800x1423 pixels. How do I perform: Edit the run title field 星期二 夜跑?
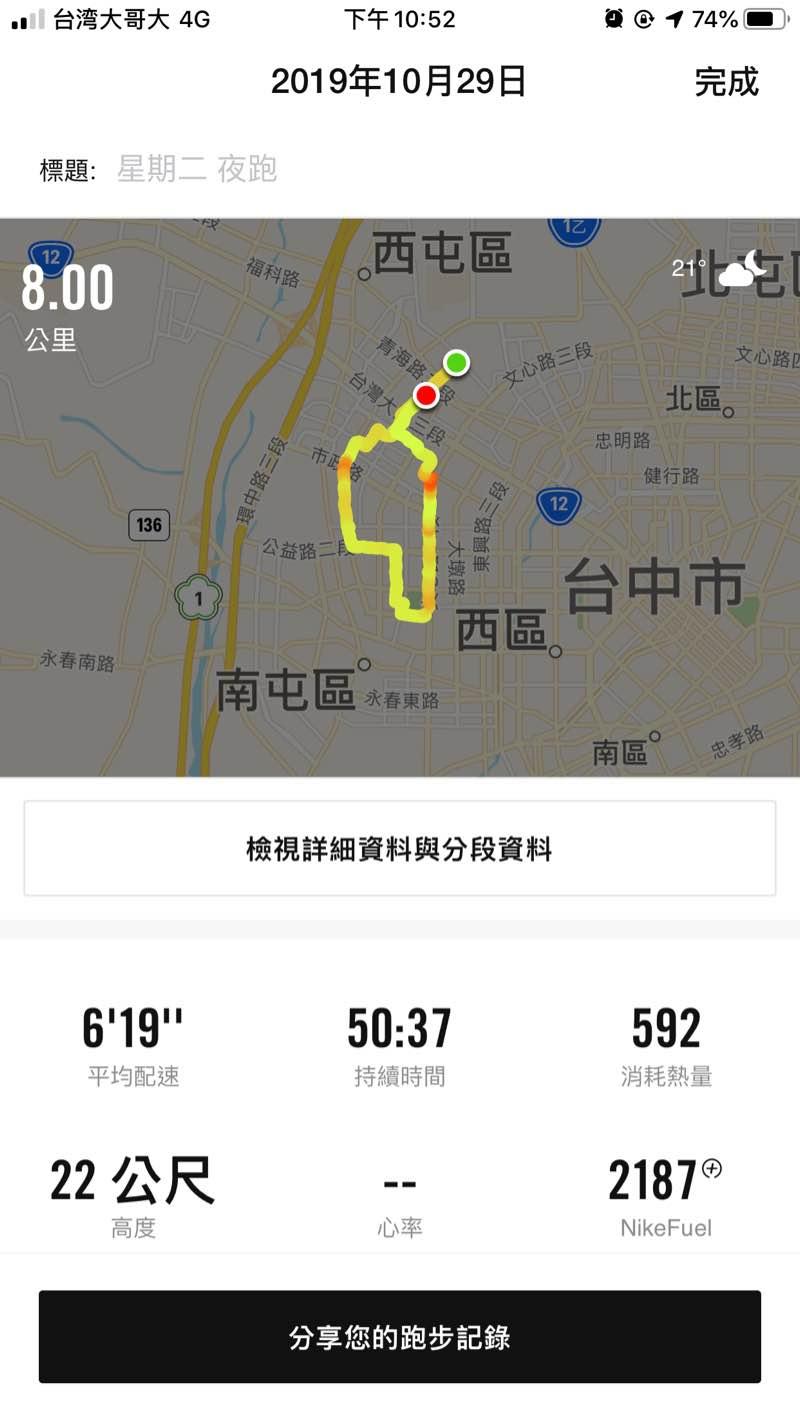coord(197,169)
